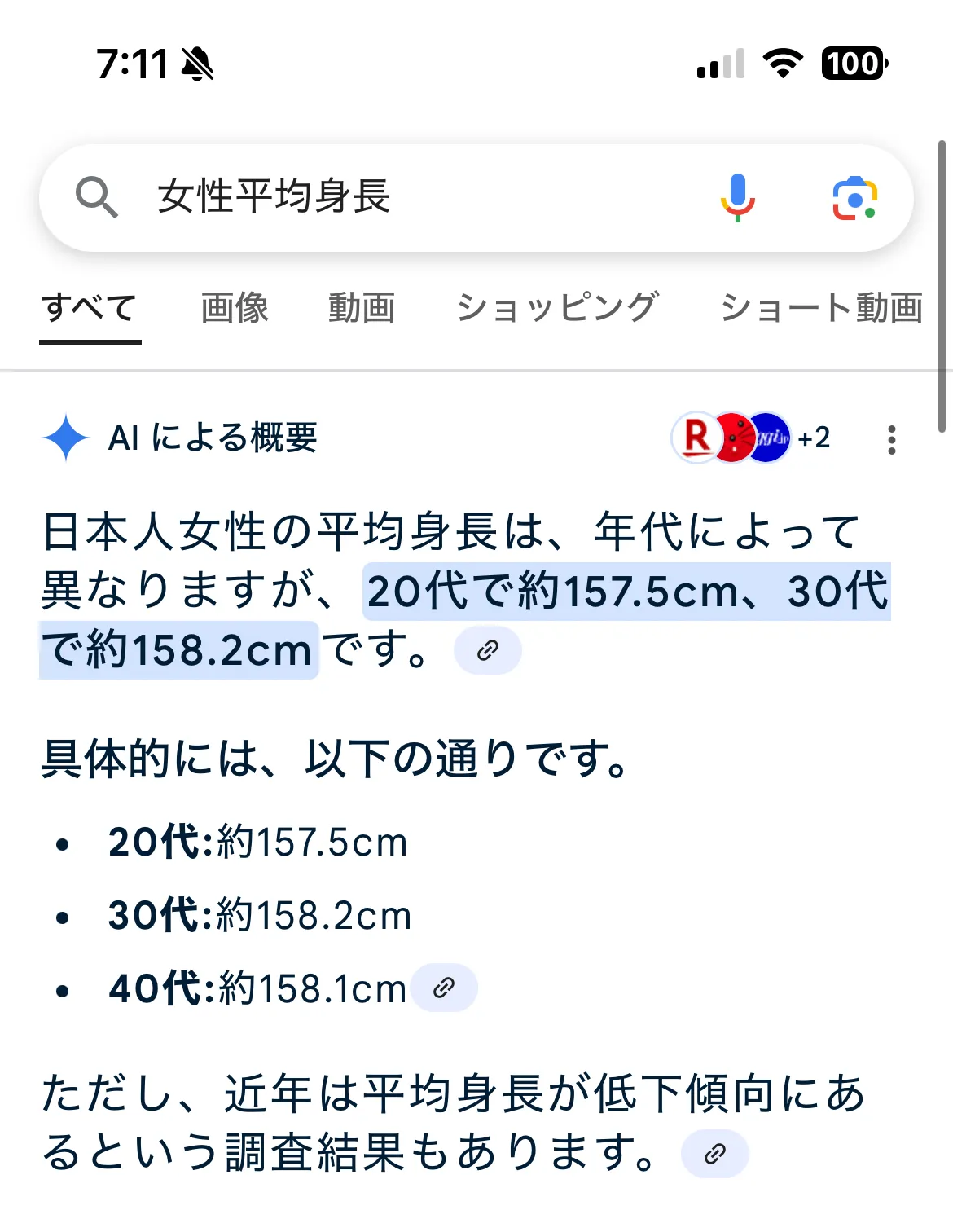Switch to the ショート動画 tab

click(x=822, y=309)
